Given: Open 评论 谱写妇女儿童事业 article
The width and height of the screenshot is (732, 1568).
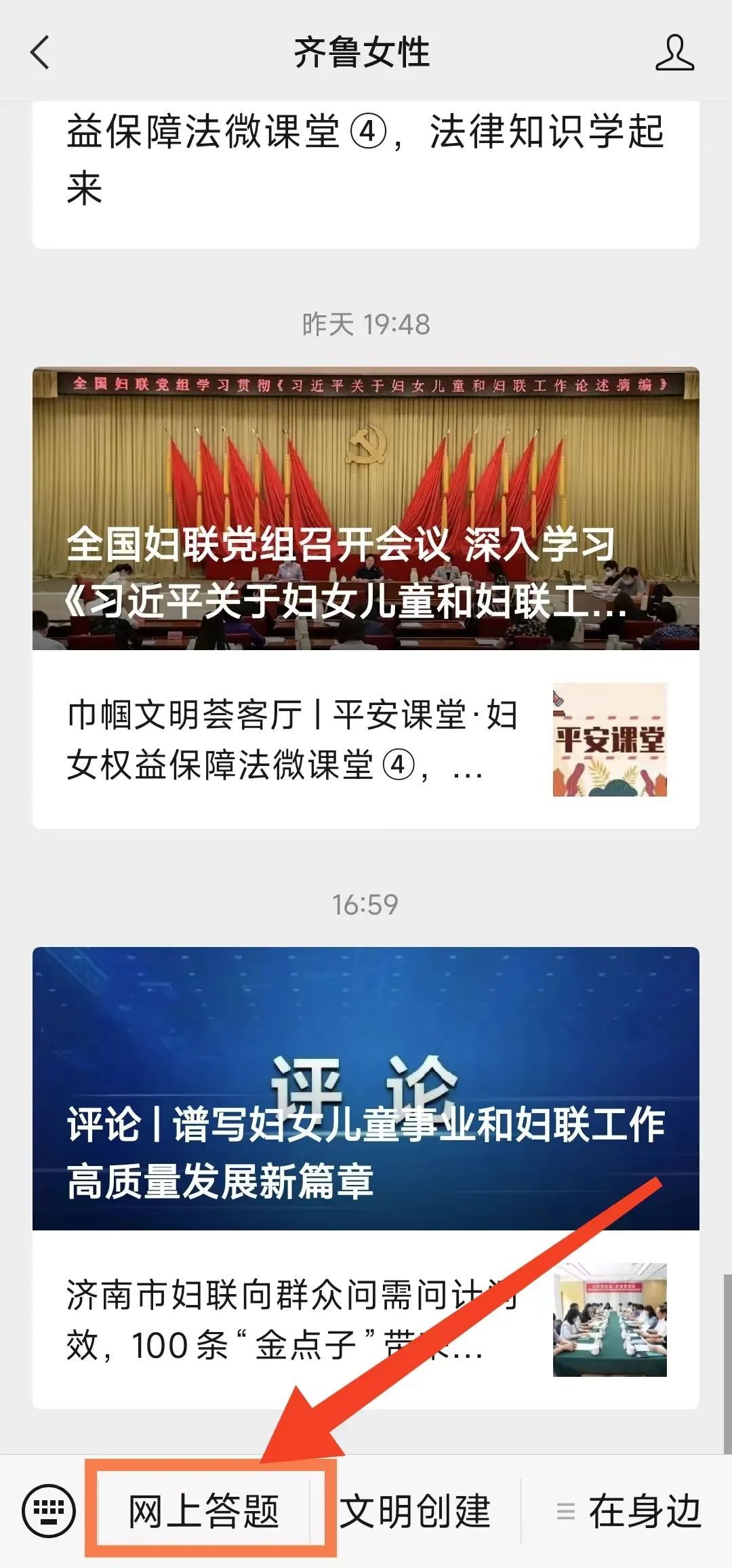Looking at the screenshot, I should point(366,1088).
